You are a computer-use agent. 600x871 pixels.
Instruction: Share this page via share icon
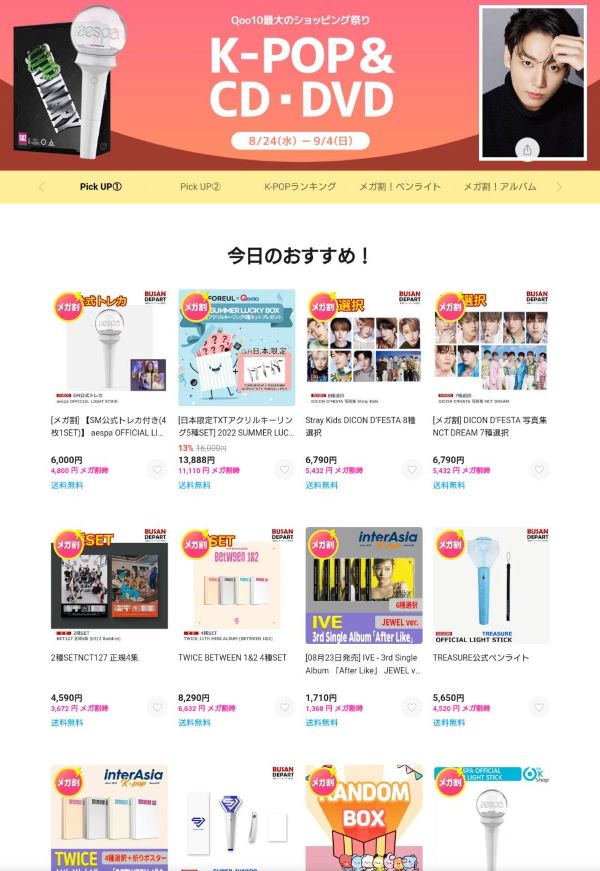coord(527,149)
